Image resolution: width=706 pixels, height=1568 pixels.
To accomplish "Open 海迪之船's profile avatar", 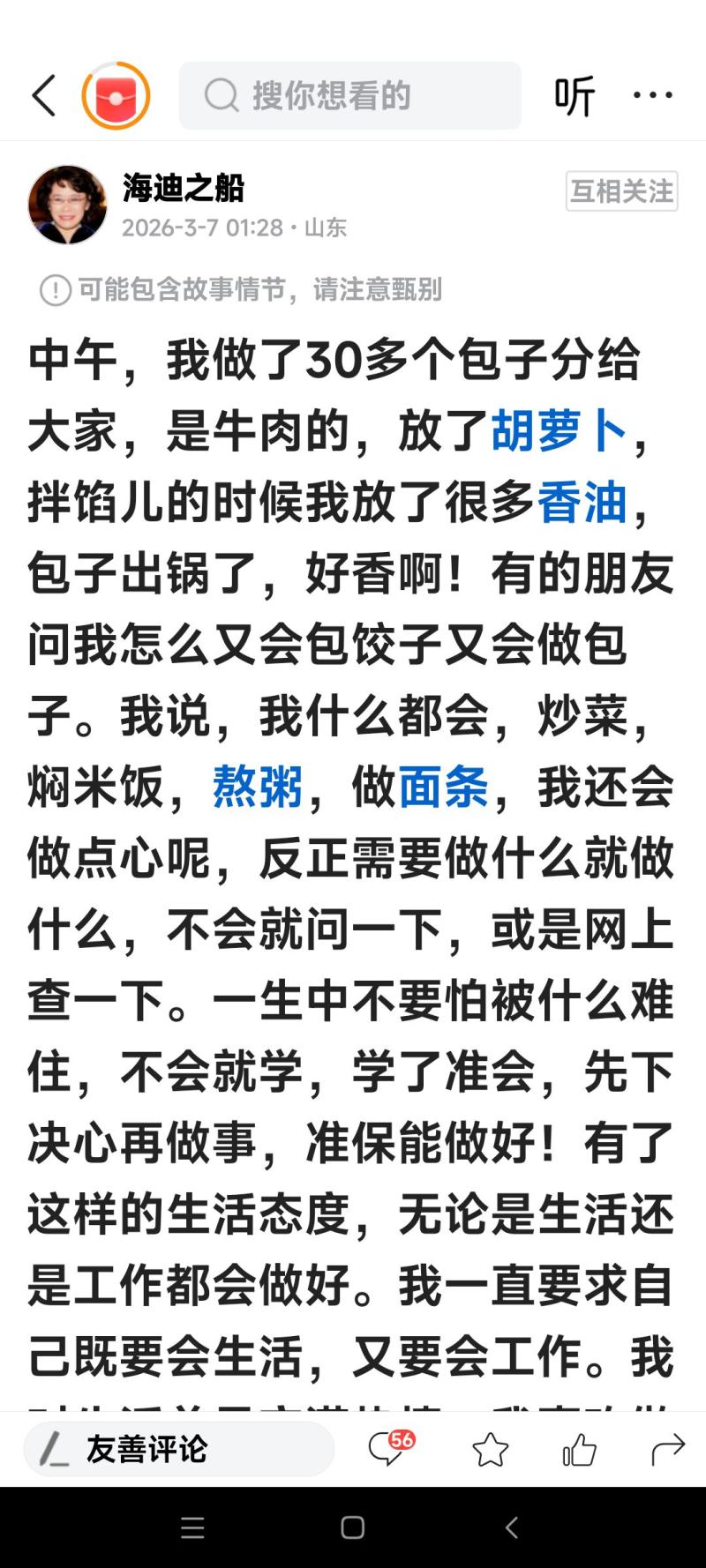I will pos(68,204).
